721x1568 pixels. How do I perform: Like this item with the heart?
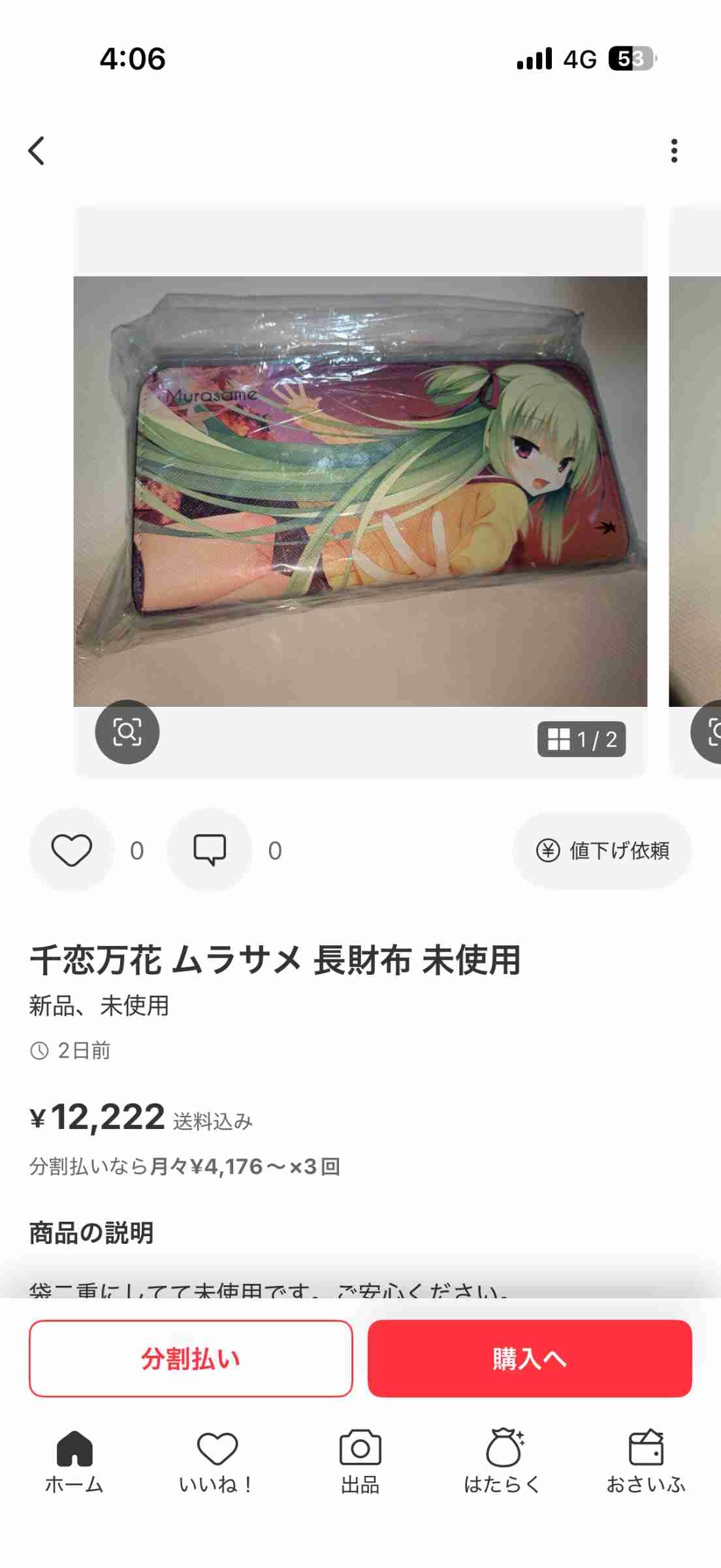pos(72,850)
